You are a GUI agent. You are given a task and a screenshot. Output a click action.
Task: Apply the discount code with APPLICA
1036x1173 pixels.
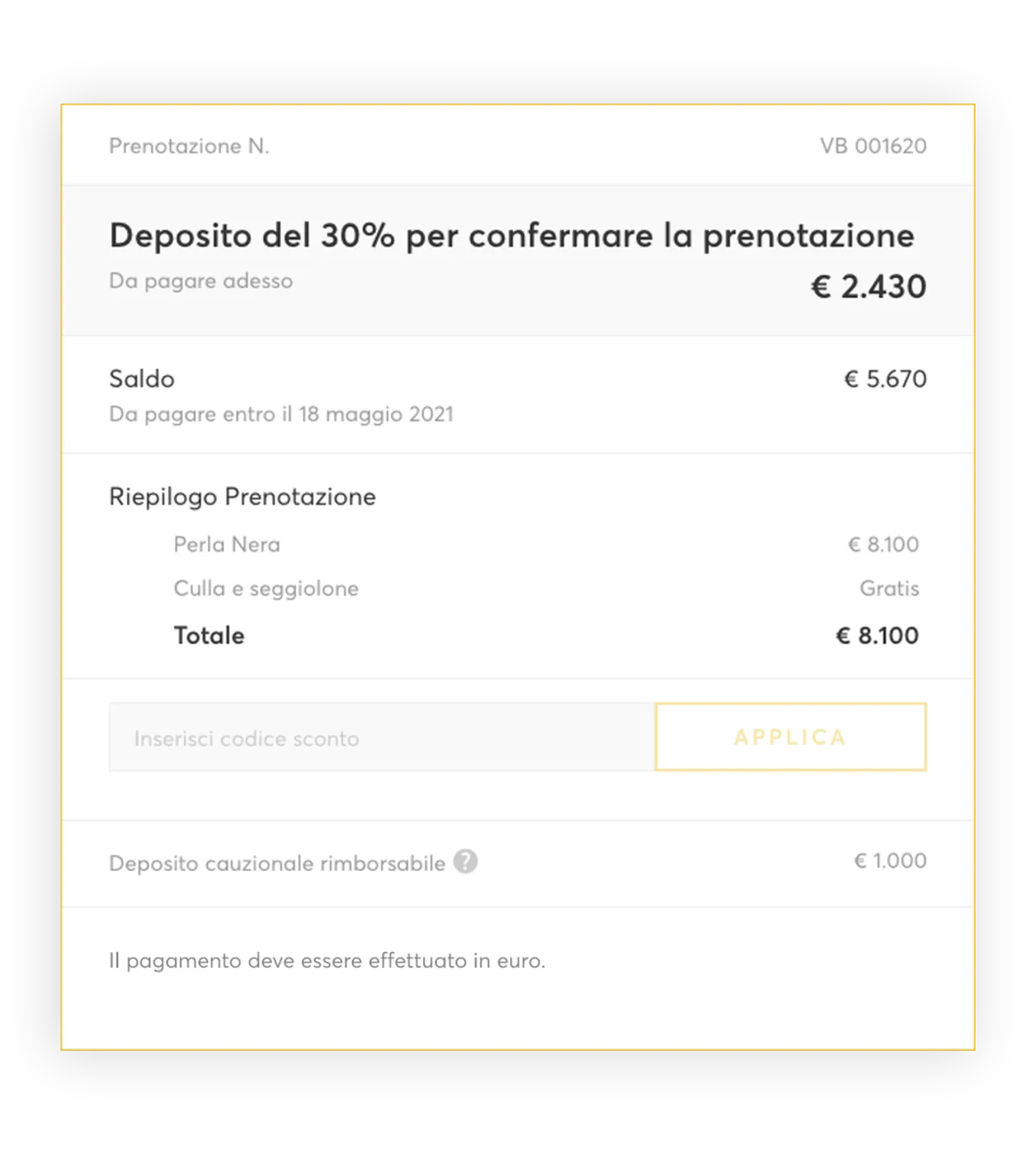(790, 737)
